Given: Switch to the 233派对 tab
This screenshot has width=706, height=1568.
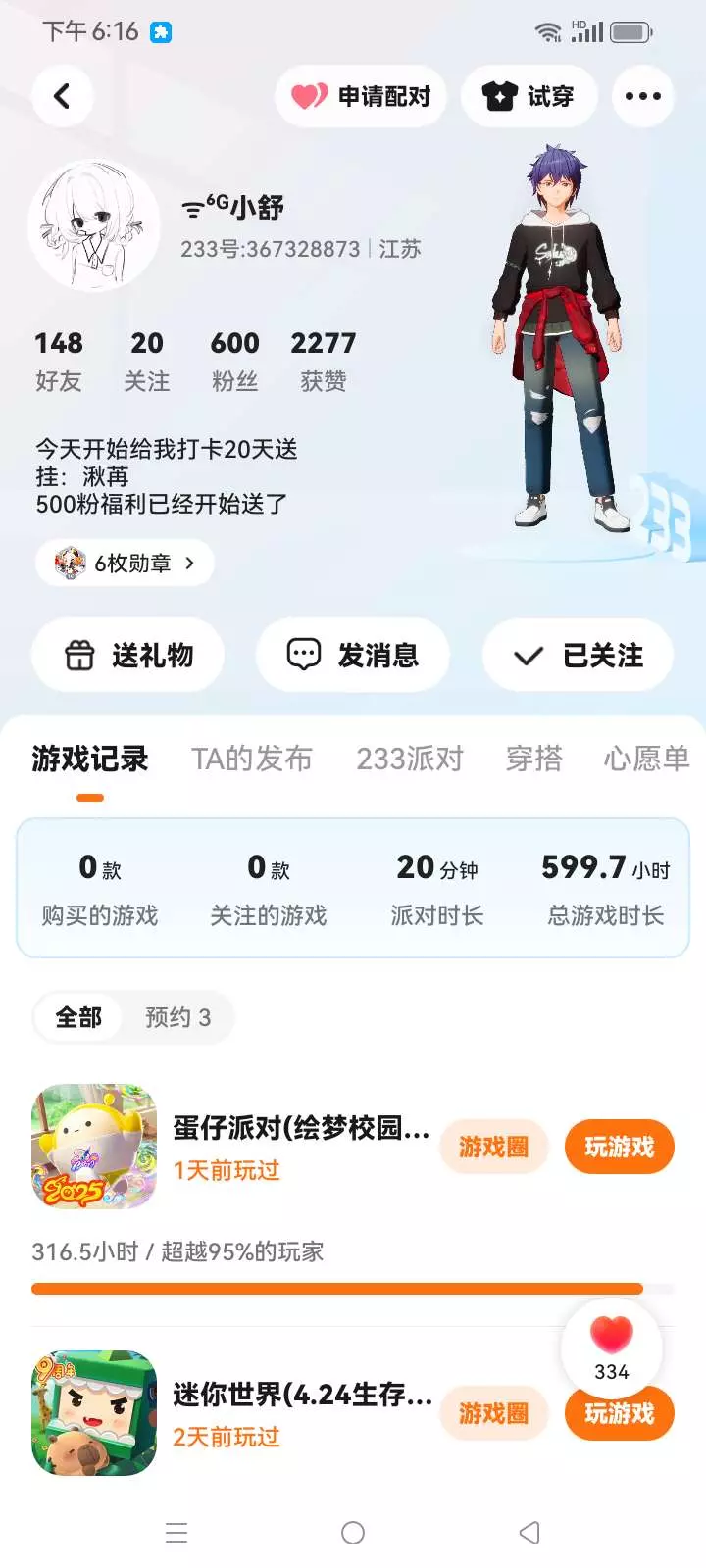Looking at the screenshot, I should (410, 759).
